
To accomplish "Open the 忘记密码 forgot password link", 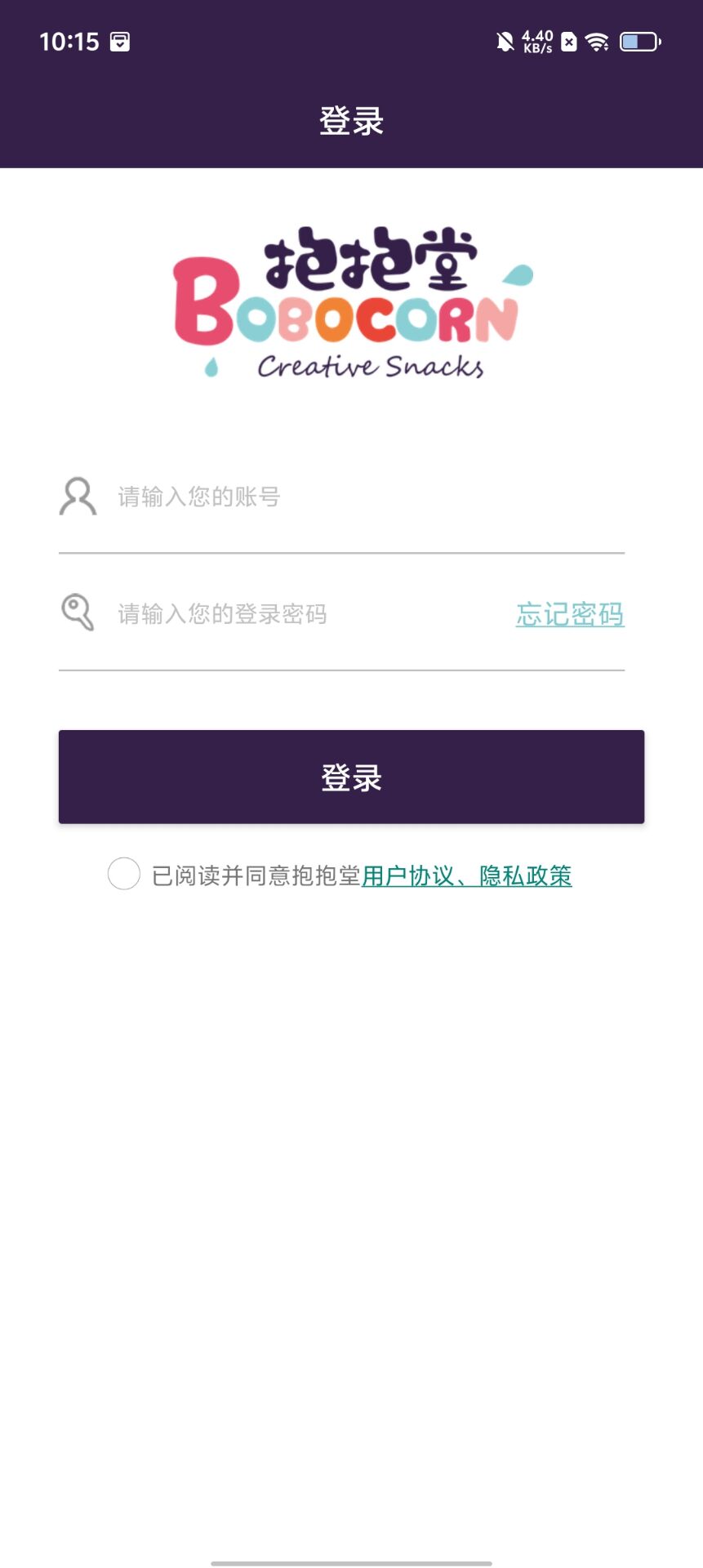I will (x=570, y=614).
